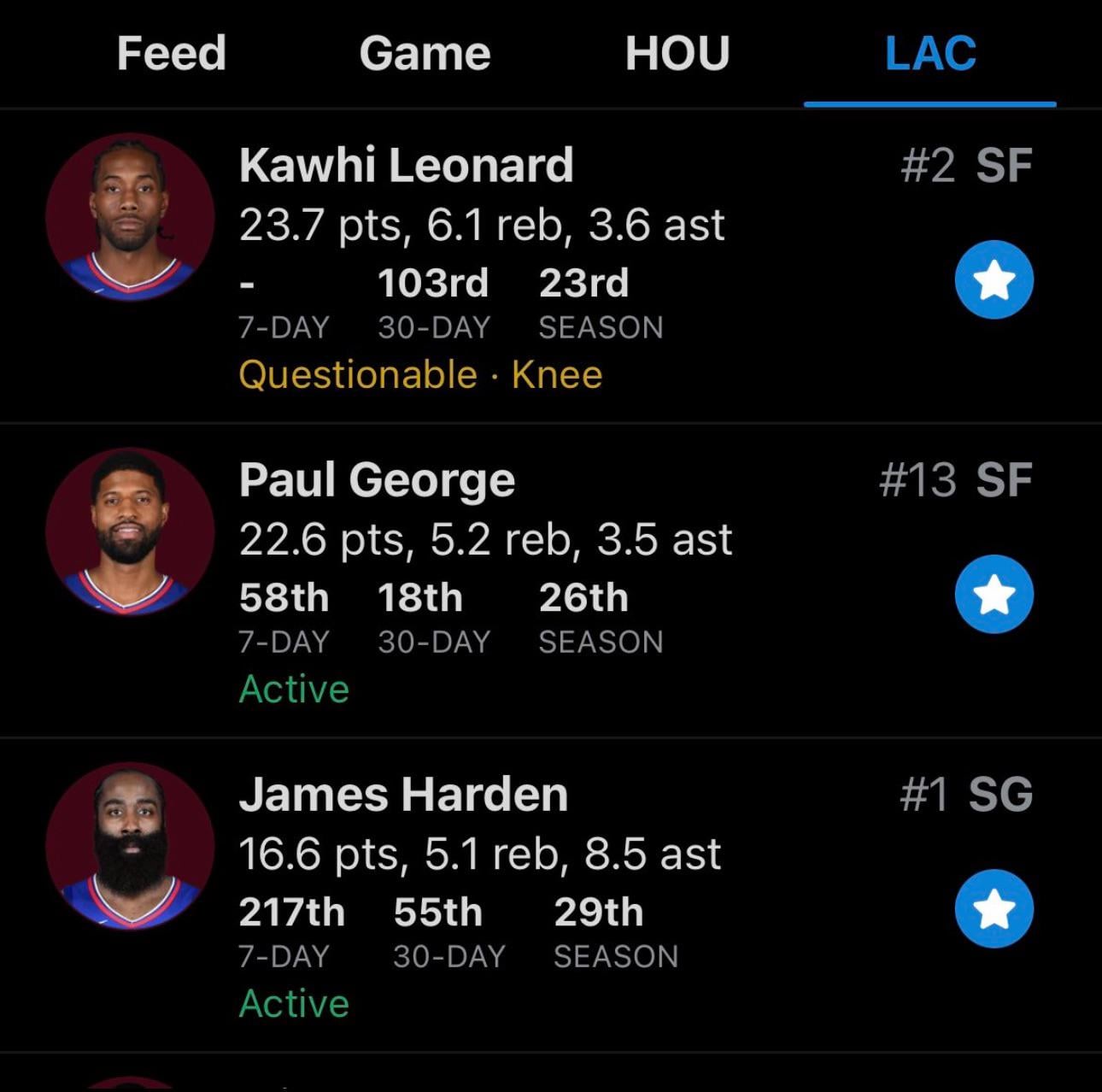Tap the star next to James Harden
The width and height of the screenshot is (1102, 1092).
coord(994,909)
